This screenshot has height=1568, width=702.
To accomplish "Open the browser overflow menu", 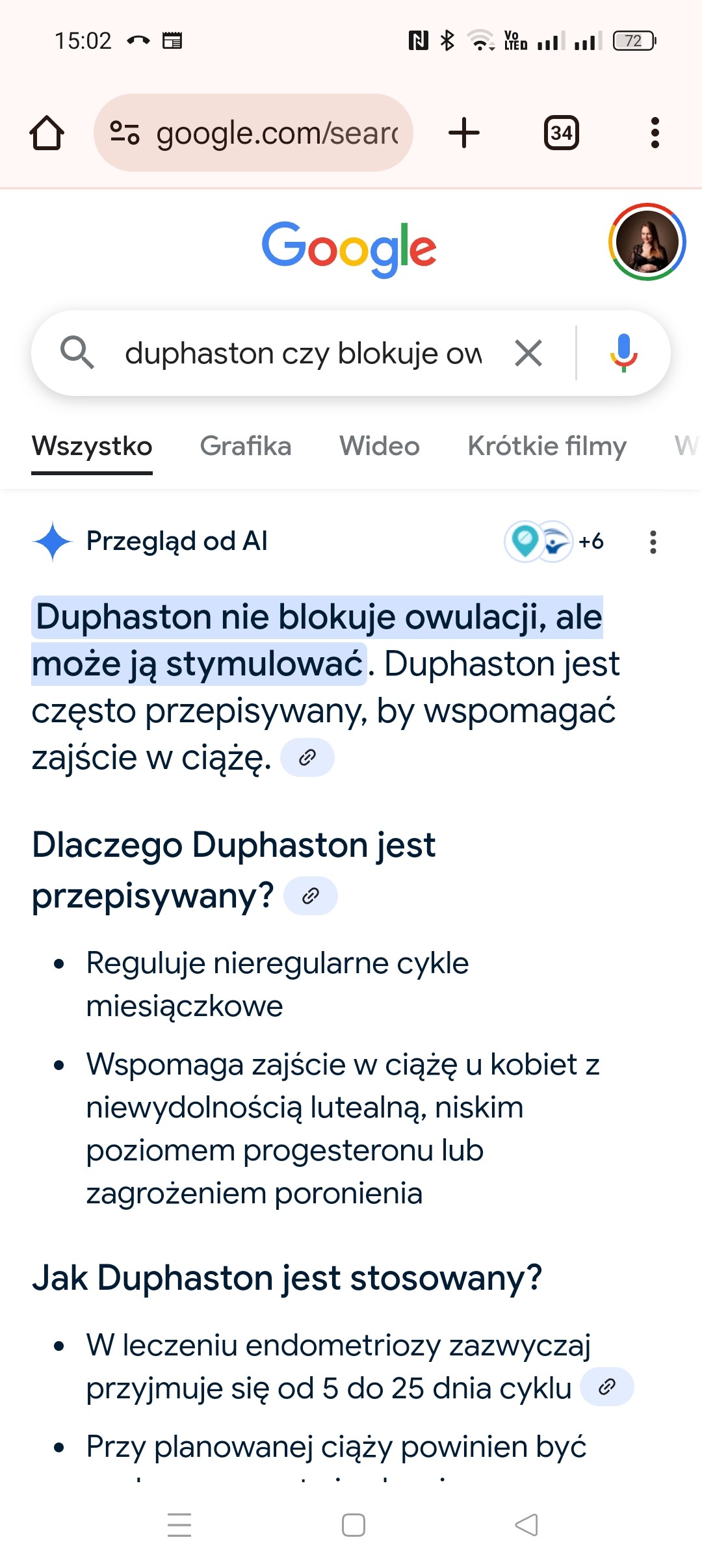I will click(x=655, y=133).
